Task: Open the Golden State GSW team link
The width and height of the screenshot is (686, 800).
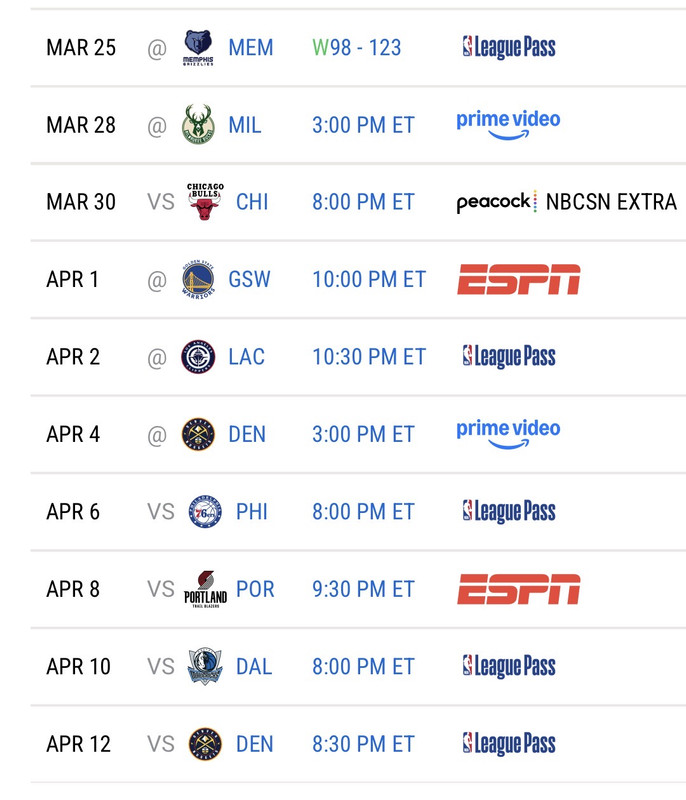Action: (x=249, y=279)
